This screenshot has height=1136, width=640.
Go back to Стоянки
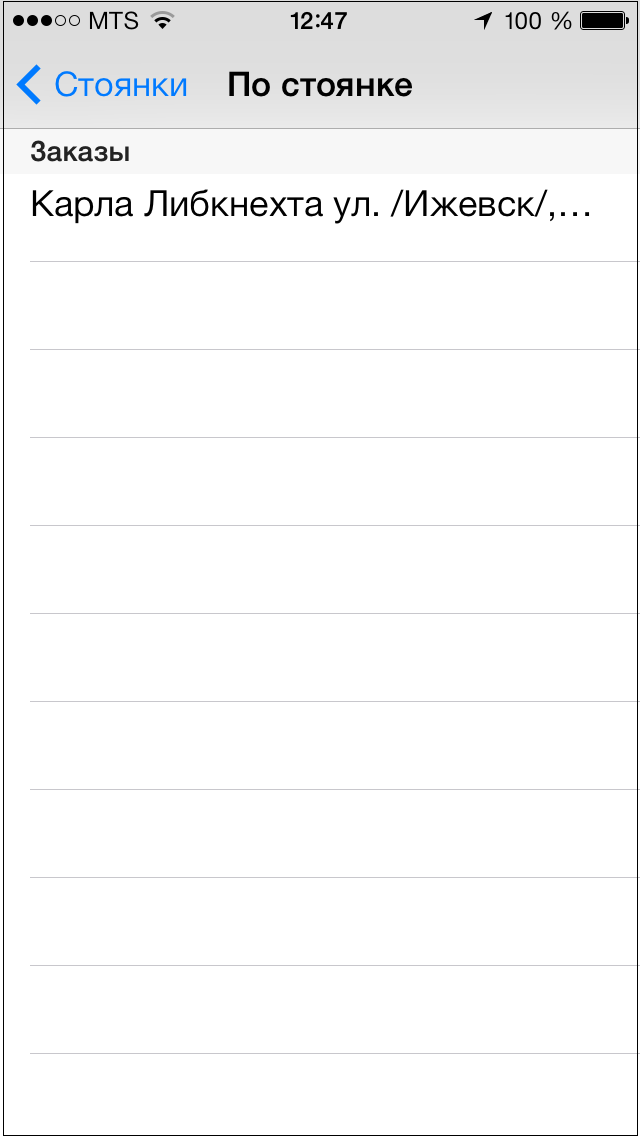tap(102, 85)
